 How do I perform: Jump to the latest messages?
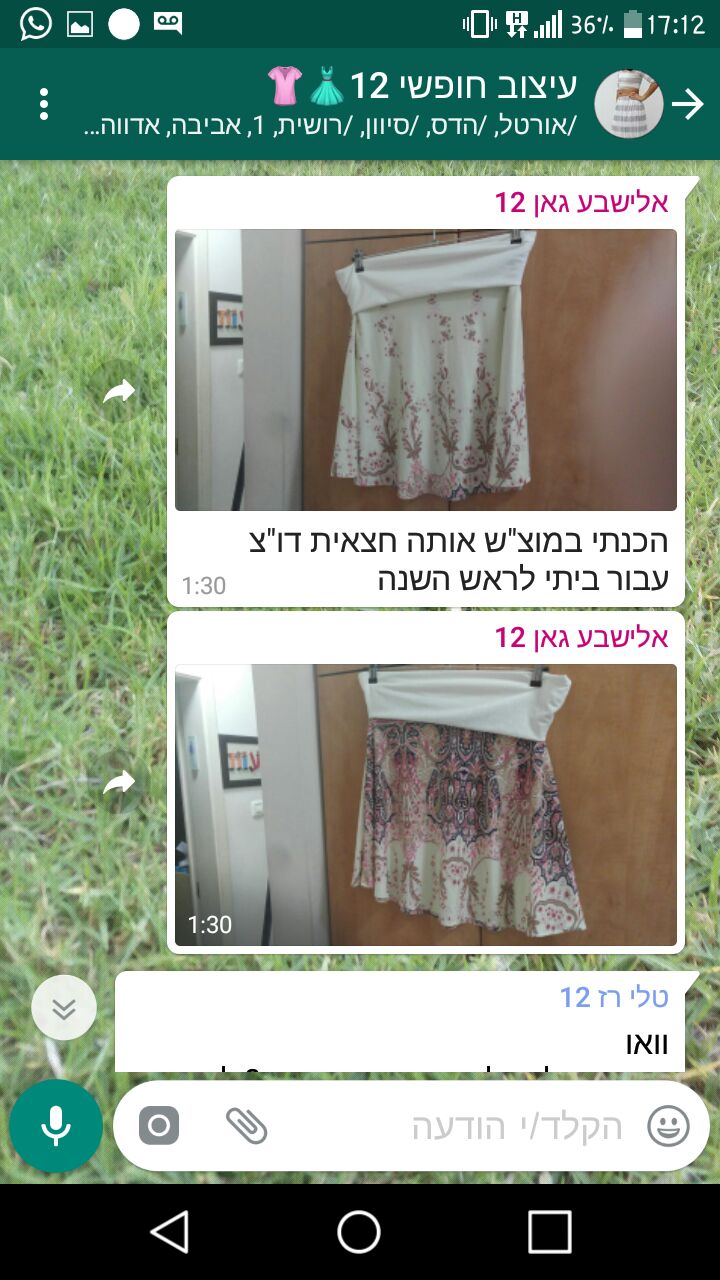click(64, 1008)
